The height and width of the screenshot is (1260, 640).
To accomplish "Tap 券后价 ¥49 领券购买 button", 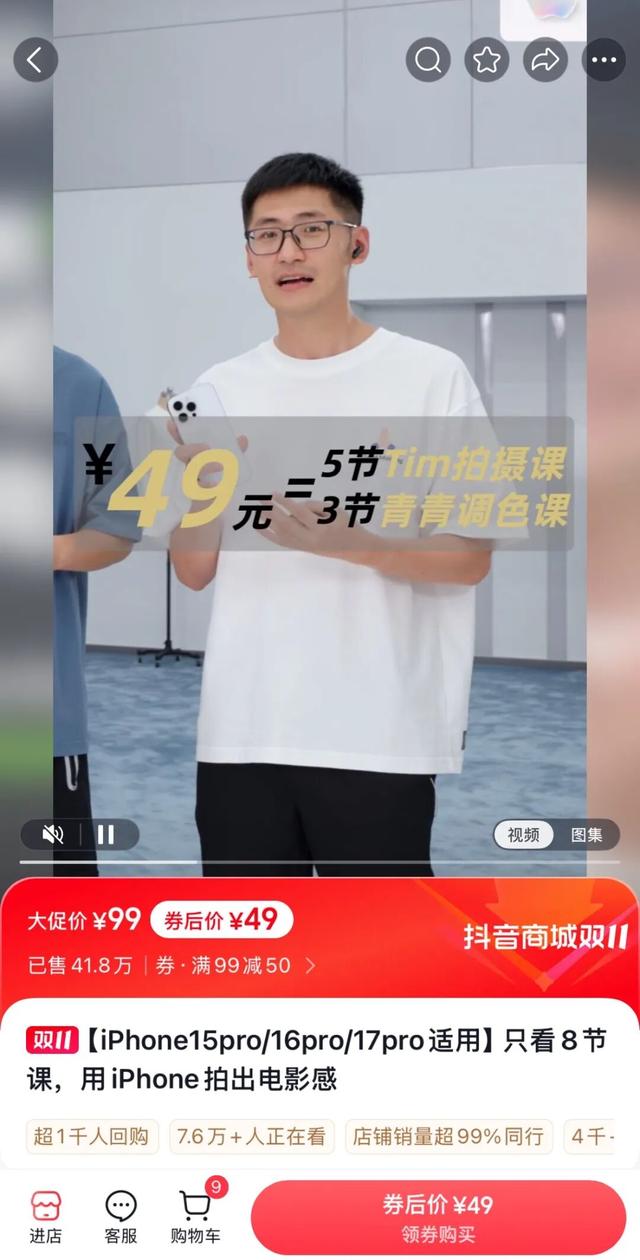I will tap(438, 1216).
